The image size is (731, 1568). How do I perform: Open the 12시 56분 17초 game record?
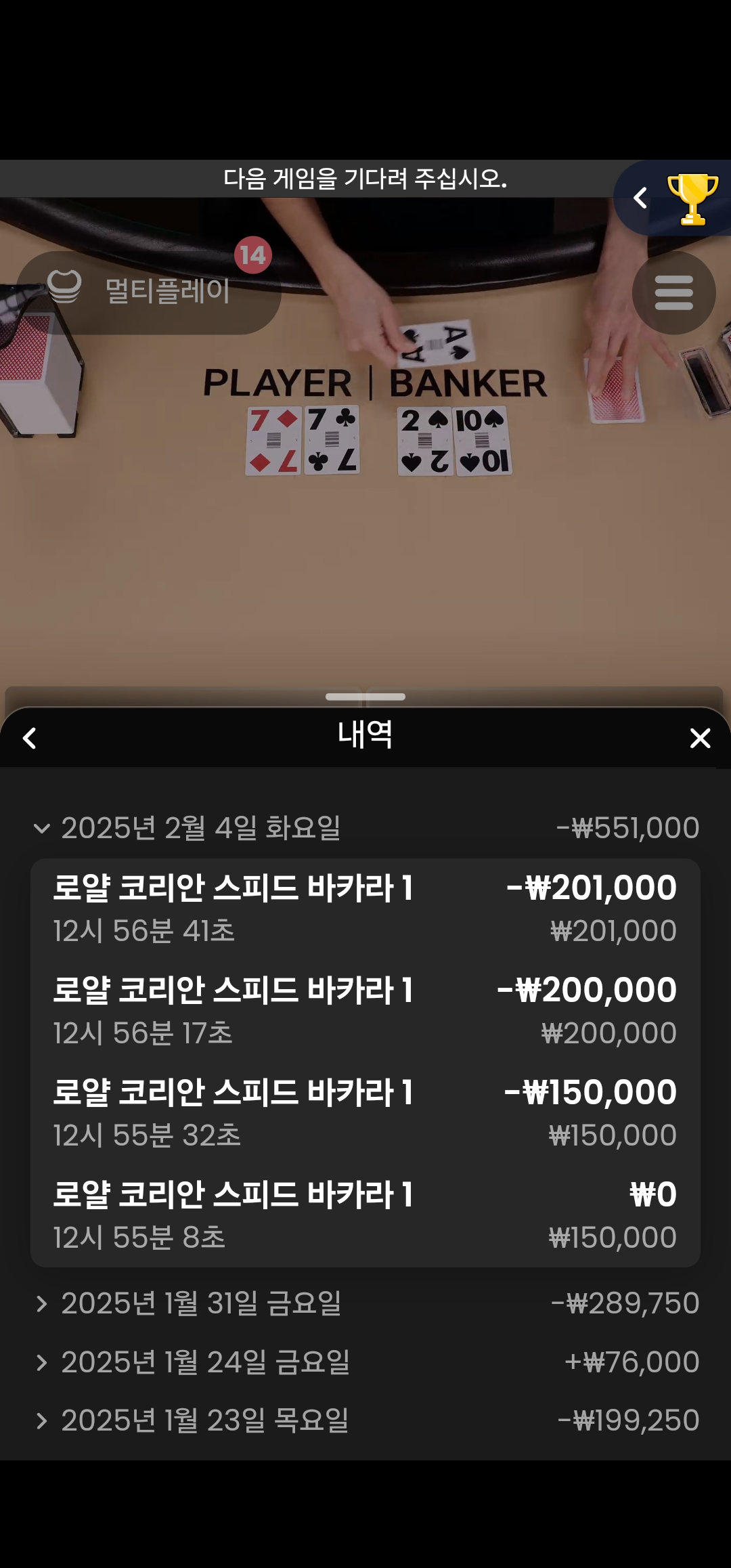click(x=365, y=1011)
